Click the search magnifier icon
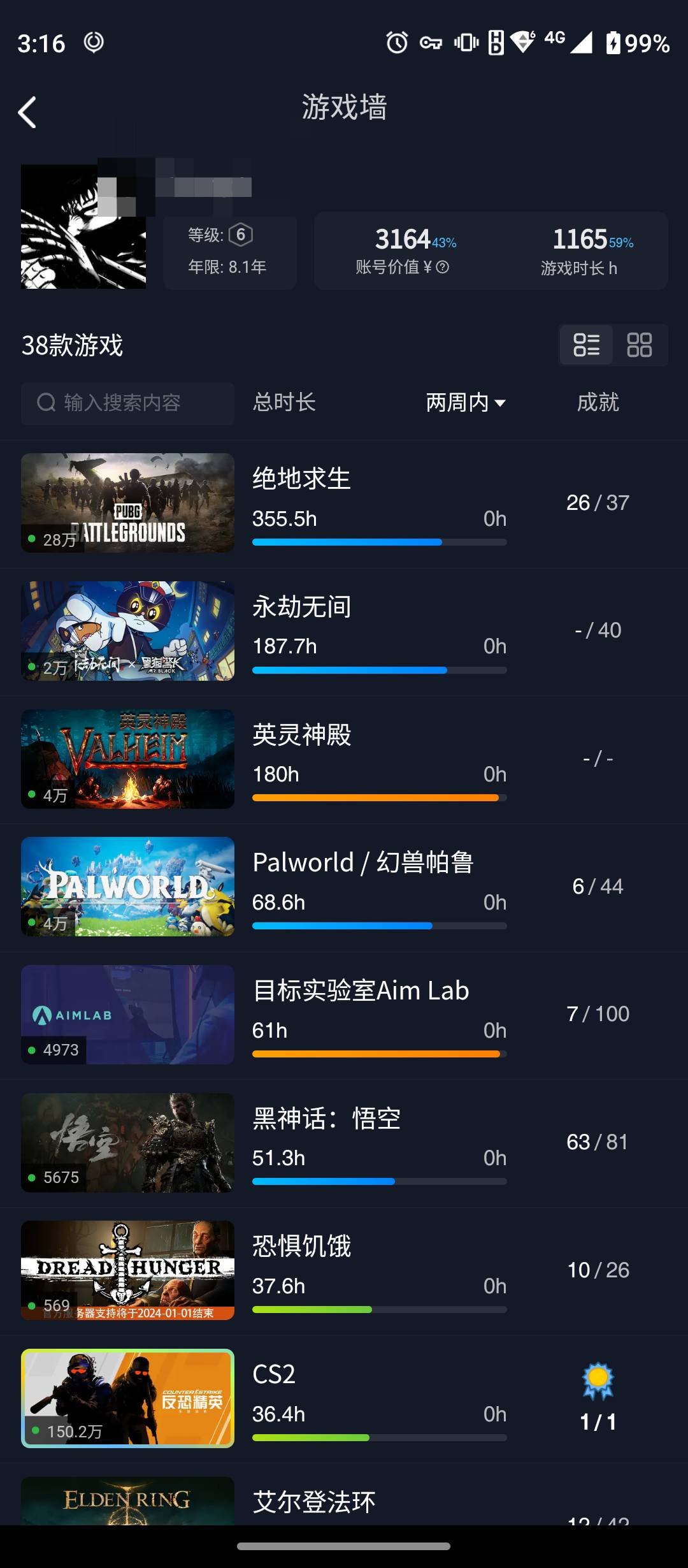The height and width of the screenshot is (1568, 688). (x=46, y=402)
